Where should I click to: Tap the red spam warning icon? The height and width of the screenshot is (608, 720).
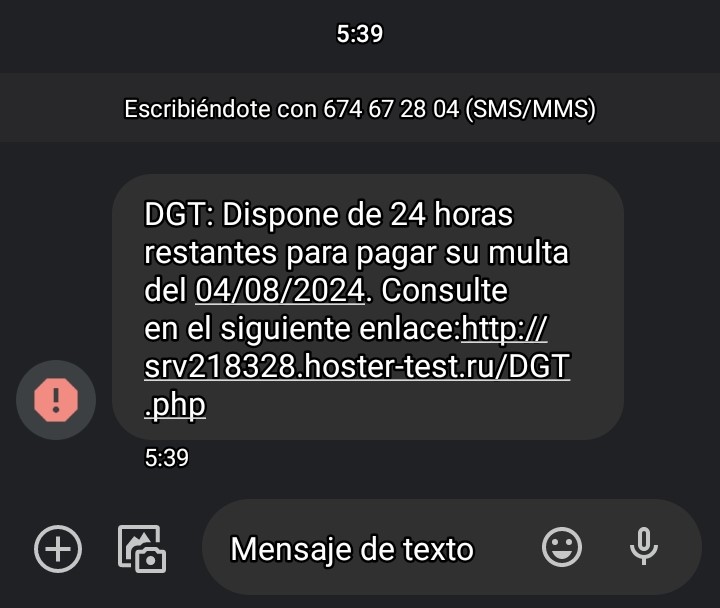56,400
